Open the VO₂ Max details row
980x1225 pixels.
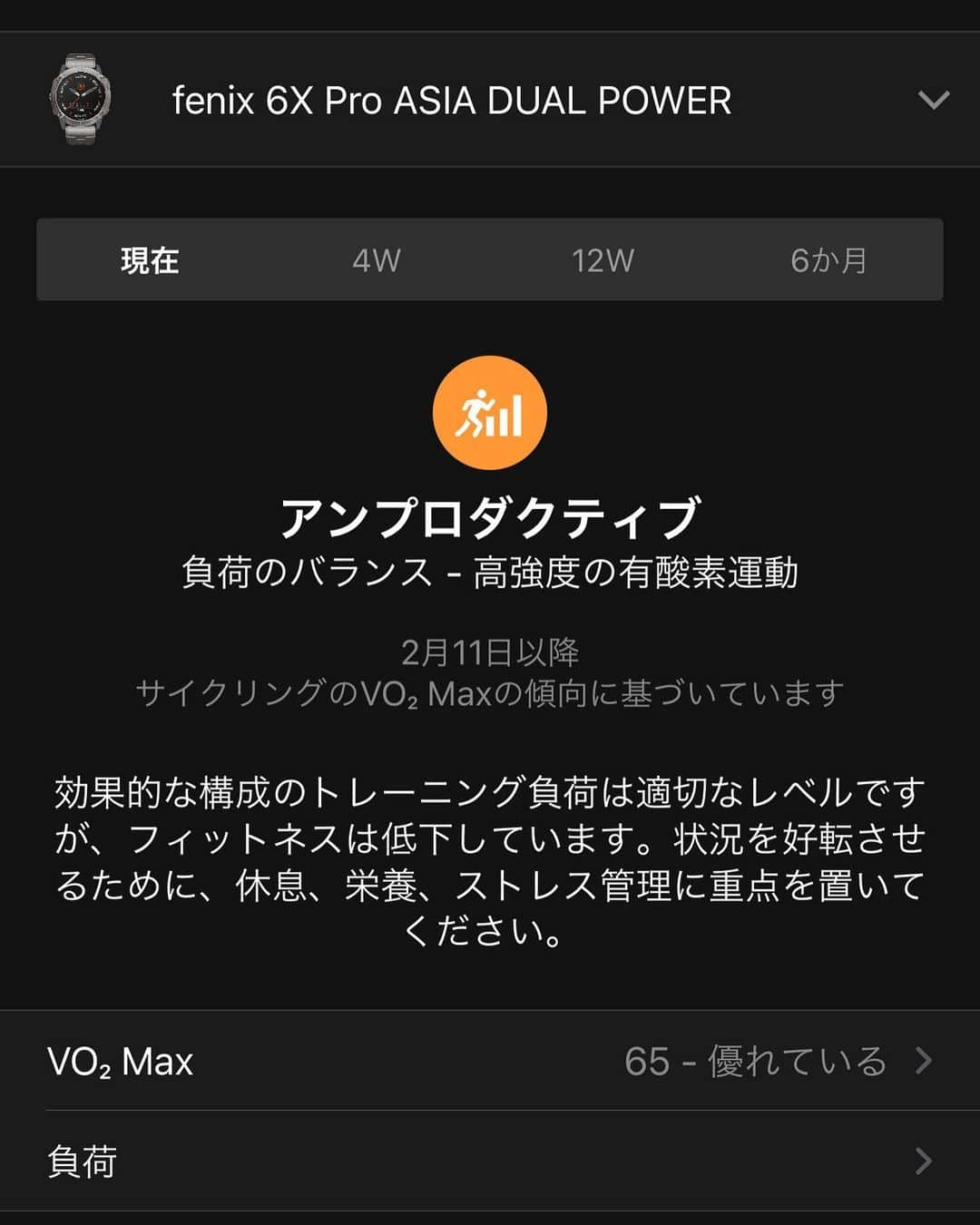click(490, 1061)
